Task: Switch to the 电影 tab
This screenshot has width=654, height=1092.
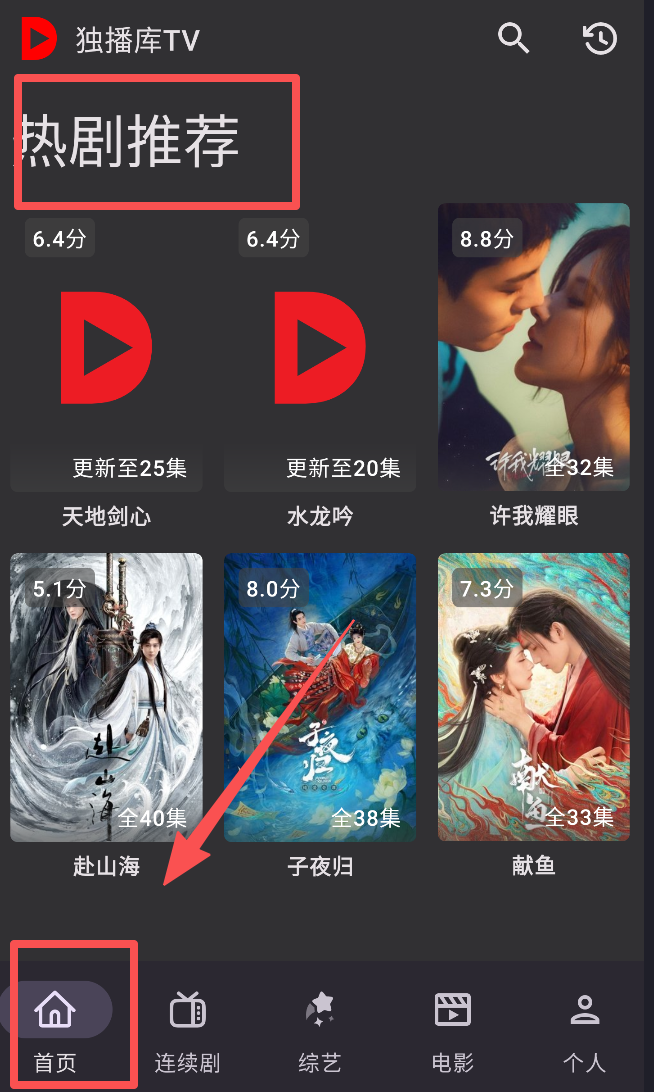Action: point(452,1030)
